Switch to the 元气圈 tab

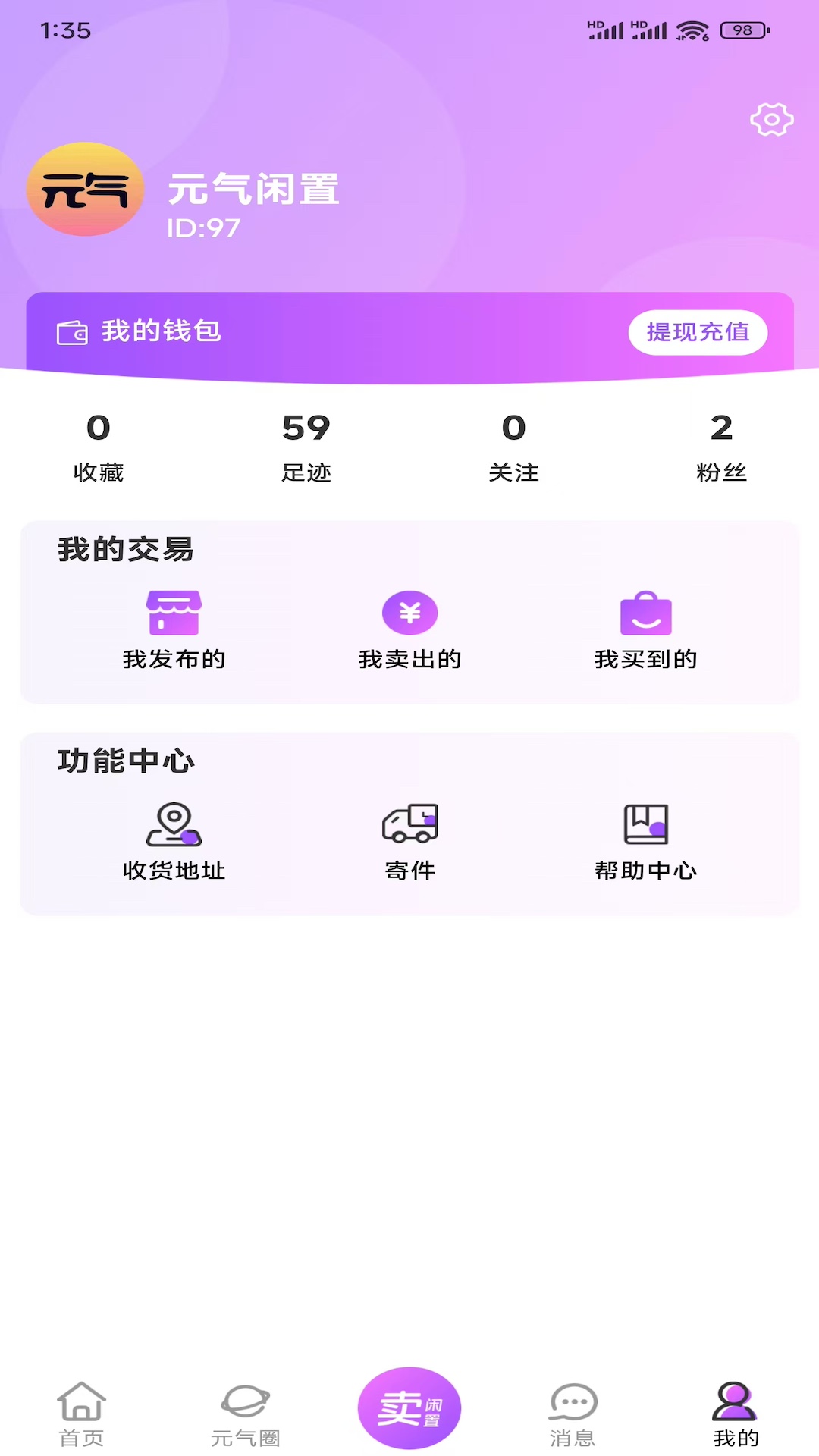tap(245, 1414)
